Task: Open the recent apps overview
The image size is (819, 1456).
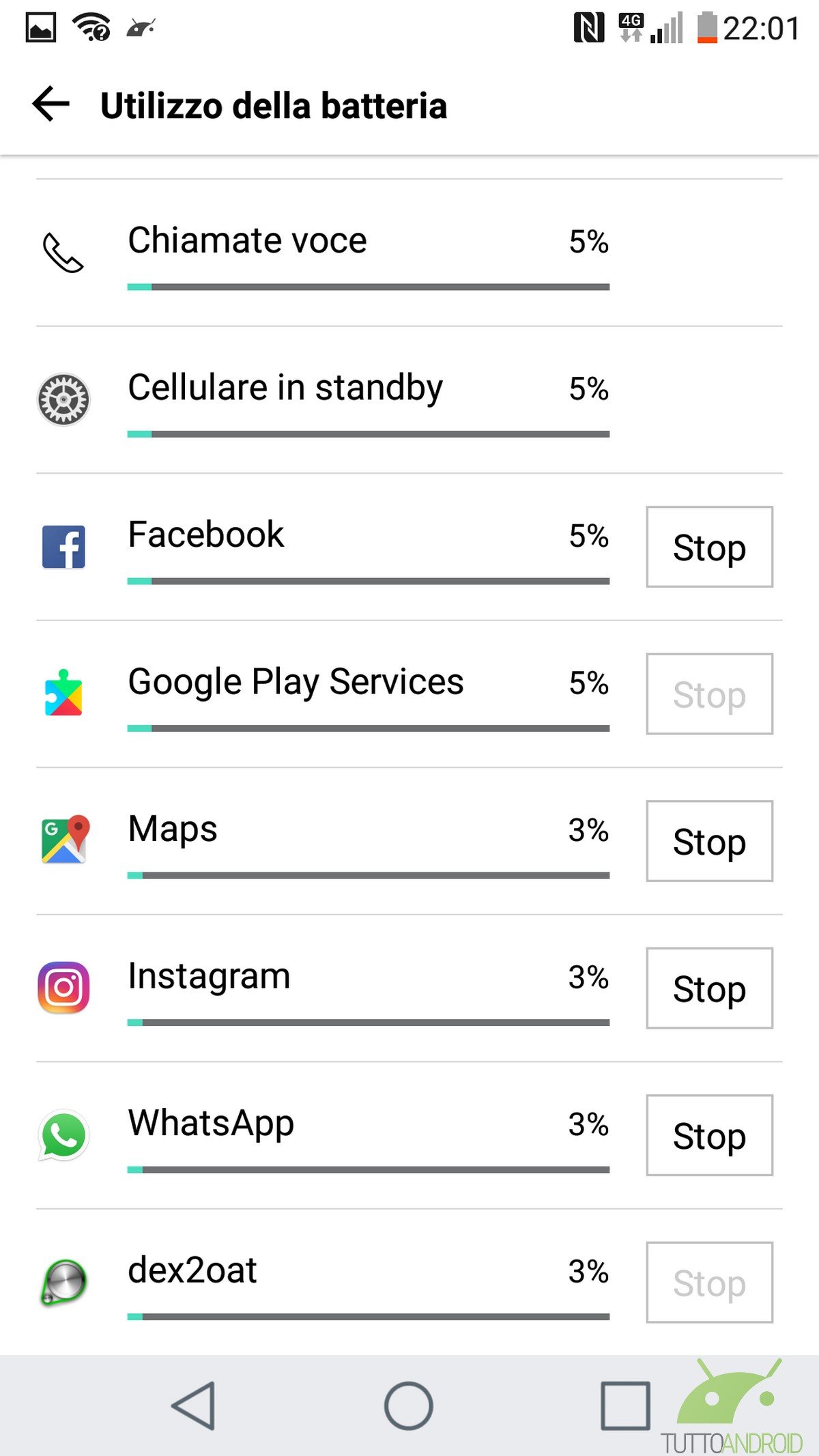Action: pyautogui.click(x=624, y=1405)
